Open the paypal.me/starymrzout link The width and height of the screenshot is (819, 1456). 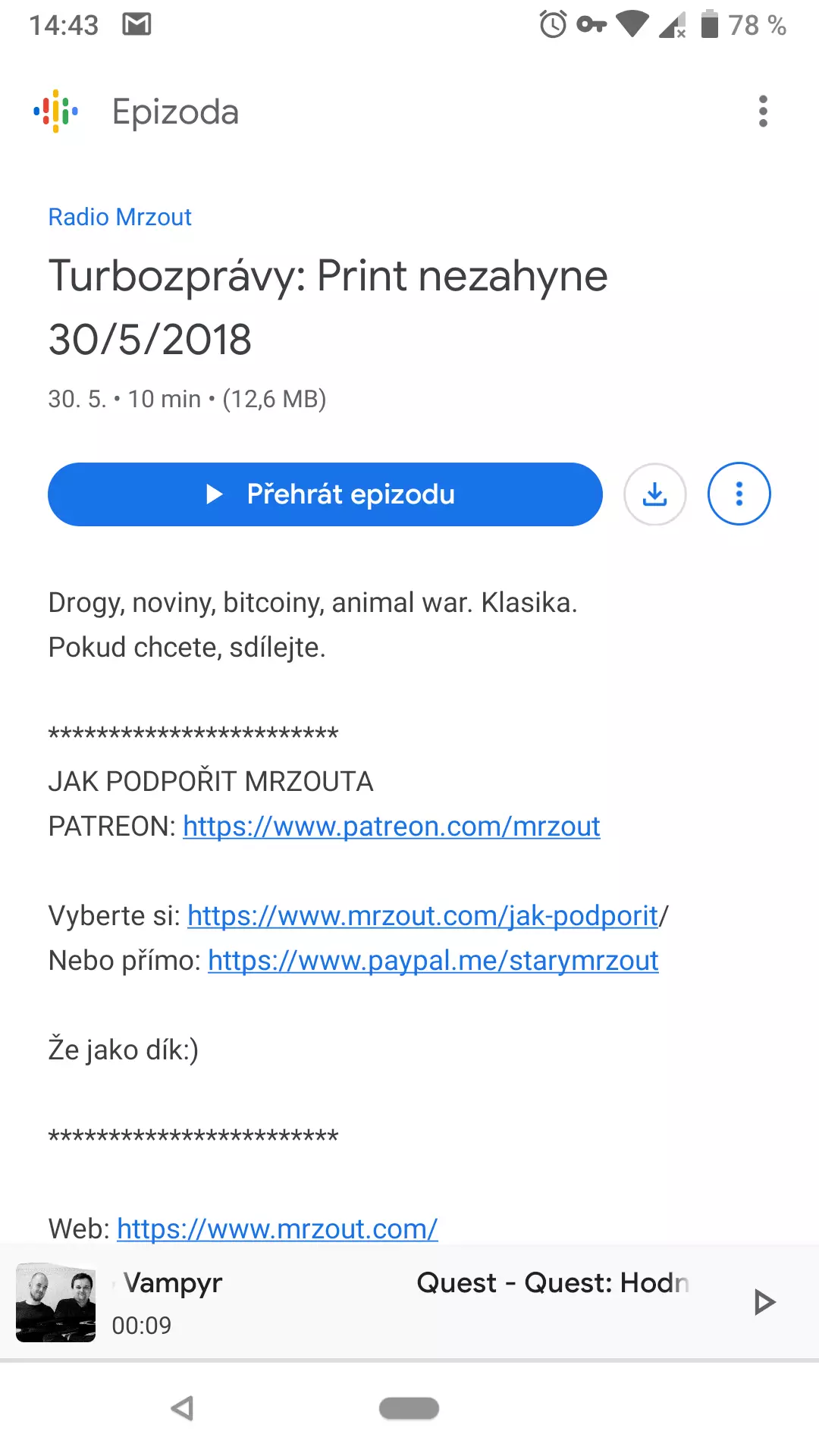coord(433,960)
